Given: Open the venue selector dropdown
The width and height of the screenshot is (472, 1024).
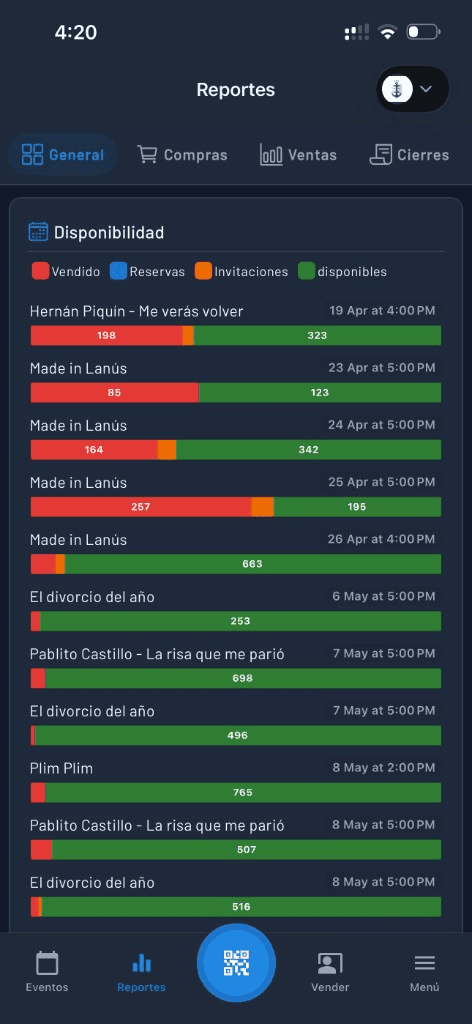Looking at the screenshot, I should pos(413,89).
